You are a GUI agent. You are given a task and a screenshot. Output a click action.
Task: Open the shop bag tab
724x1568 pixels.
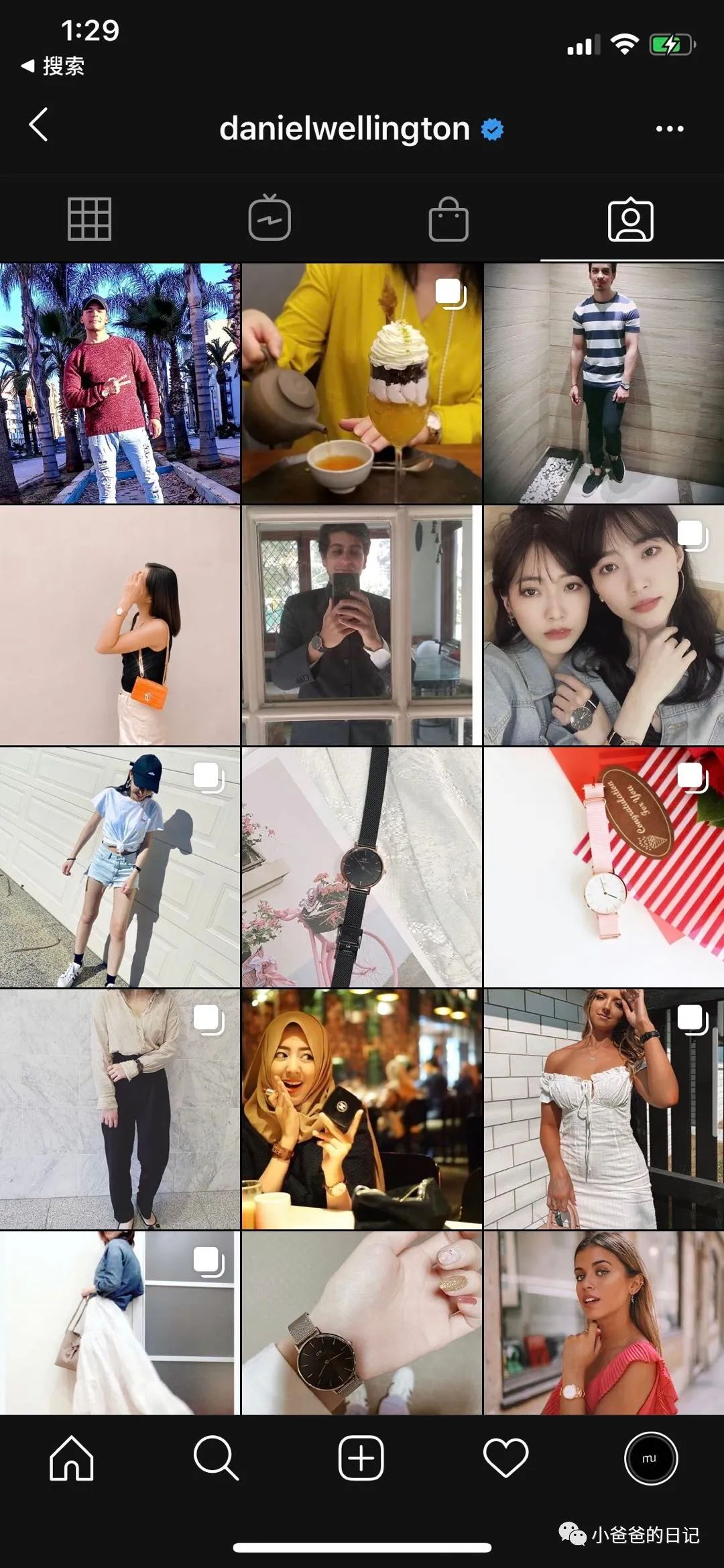tap(448, 219)
